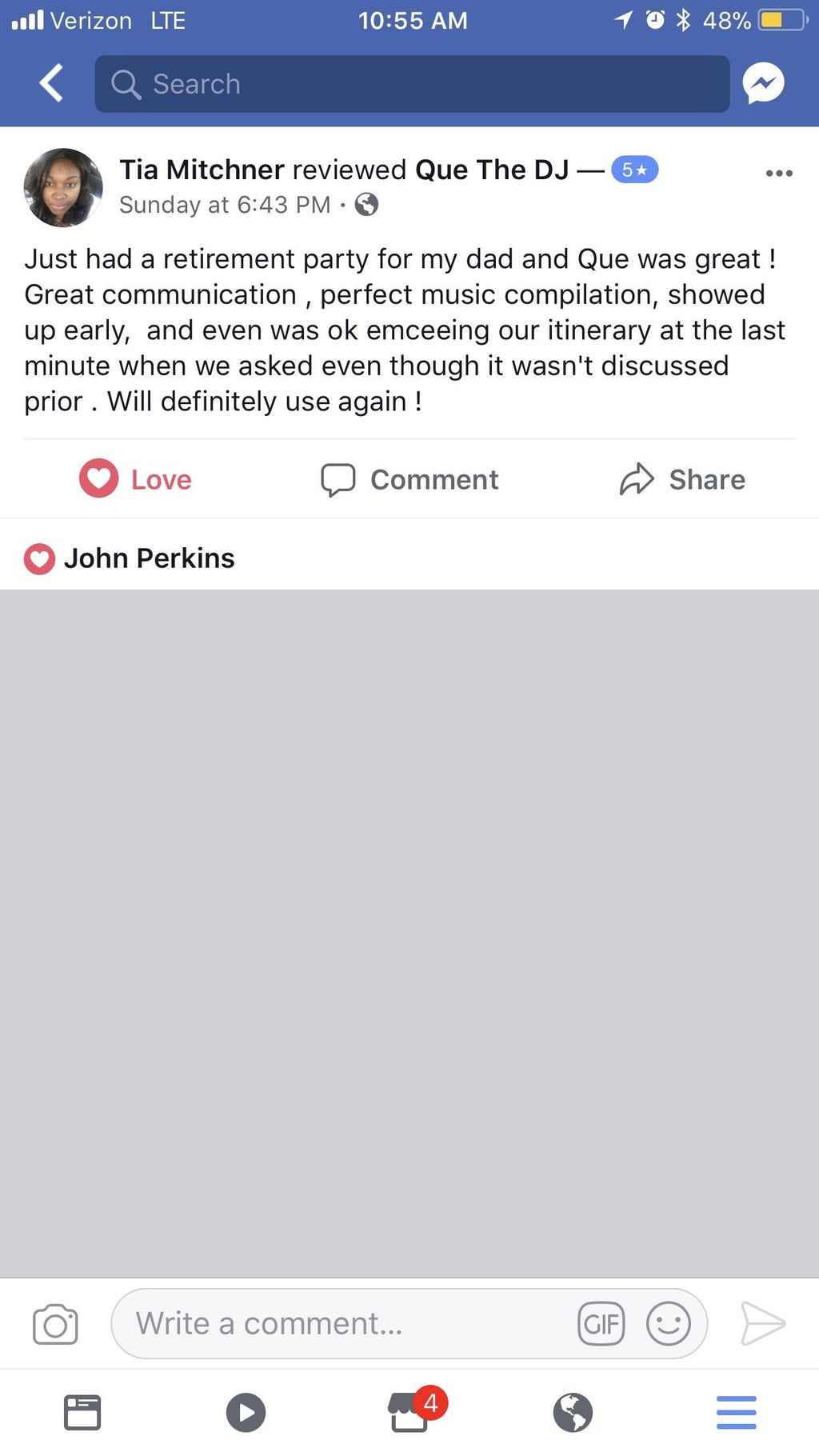Screen dimensions: 819x1456
Task: Open Tia Mitchner's profile
Action: [202, 170]
